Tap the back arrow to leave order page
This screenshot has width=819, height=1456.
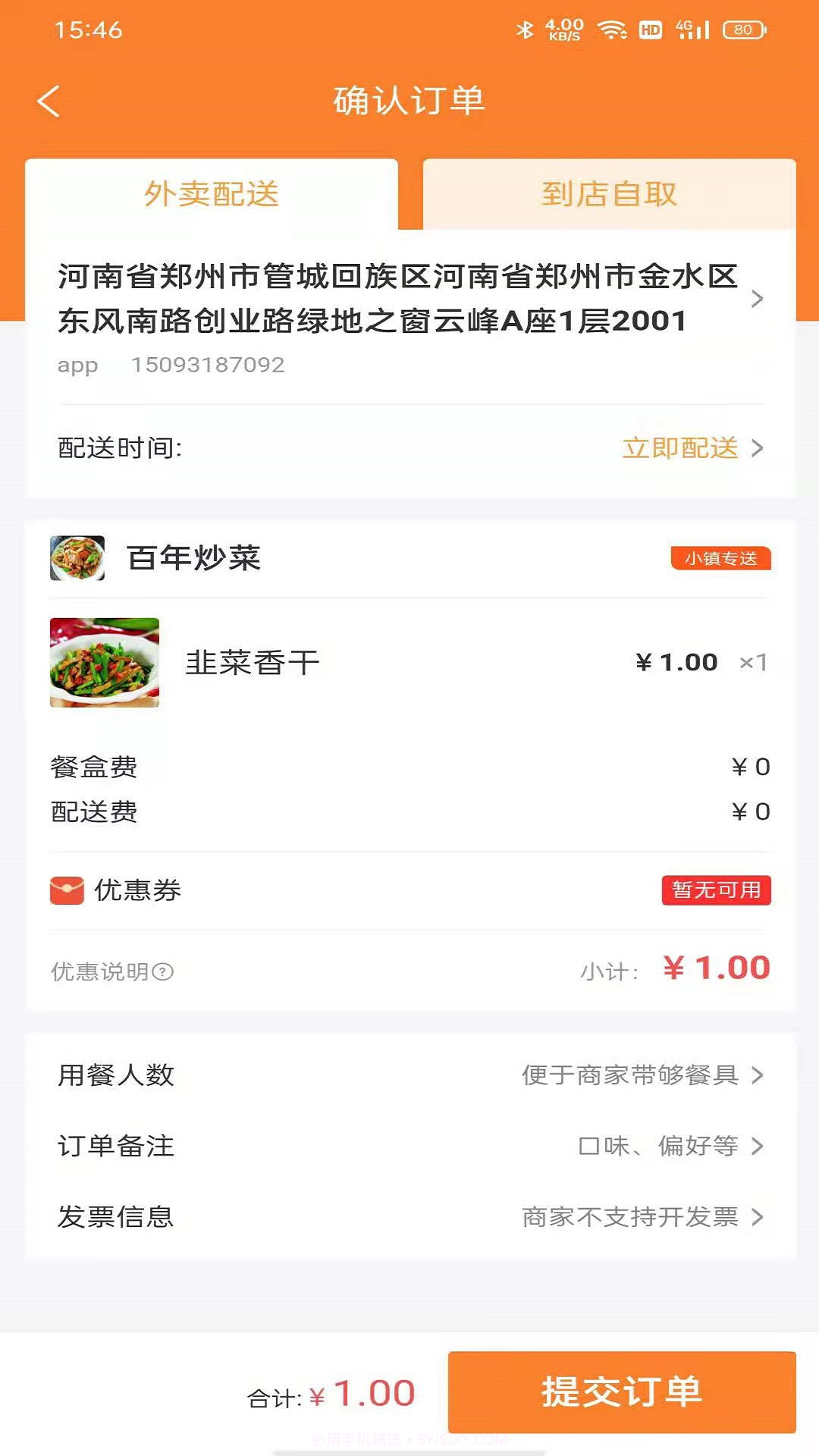[x=50, y=99]
